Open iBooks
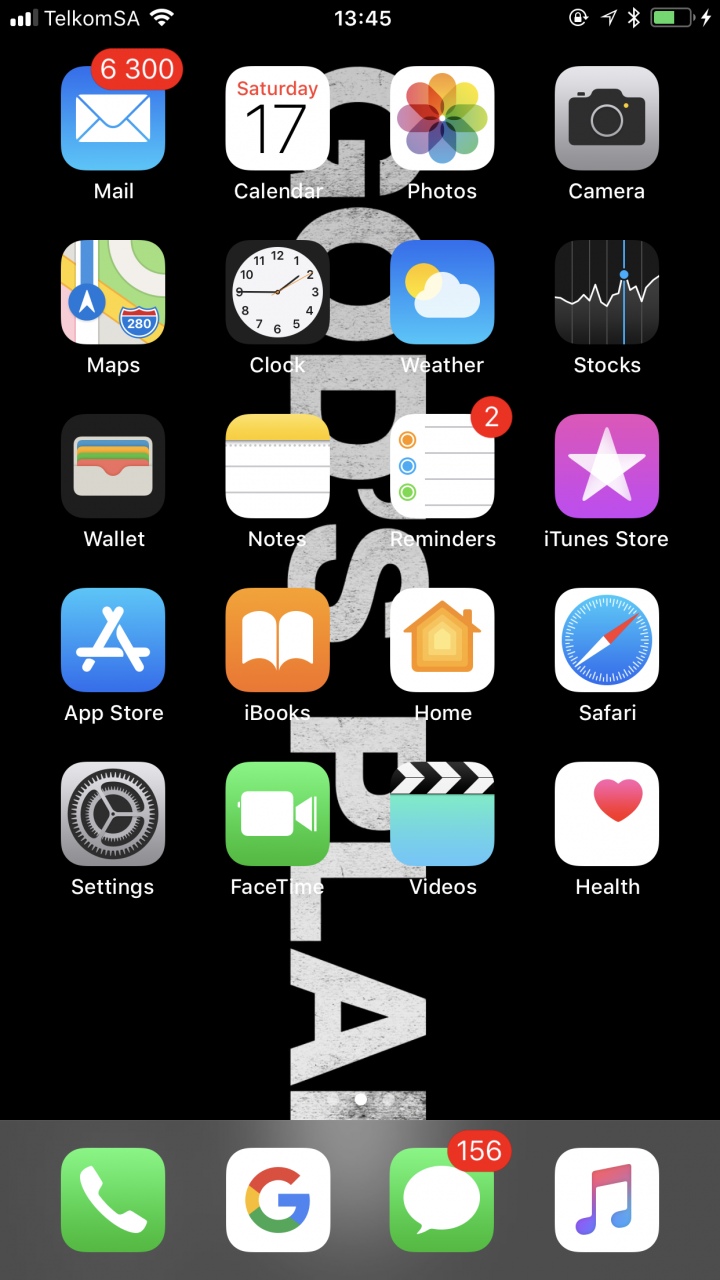The width and height of the screenshot is (720, 1280). 277,640
